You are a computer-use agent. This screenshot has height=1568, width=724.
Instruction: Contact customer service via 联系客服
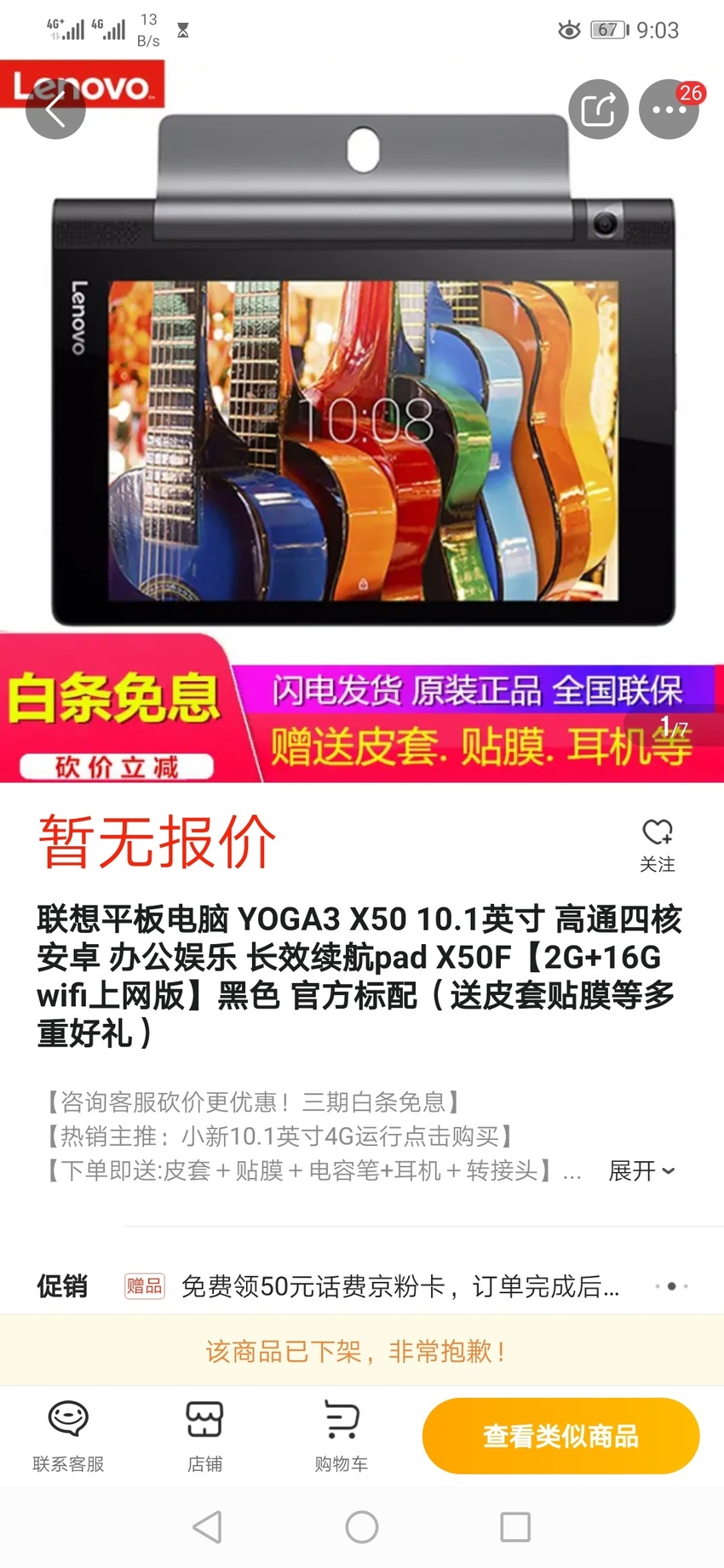coord(68,1436)
